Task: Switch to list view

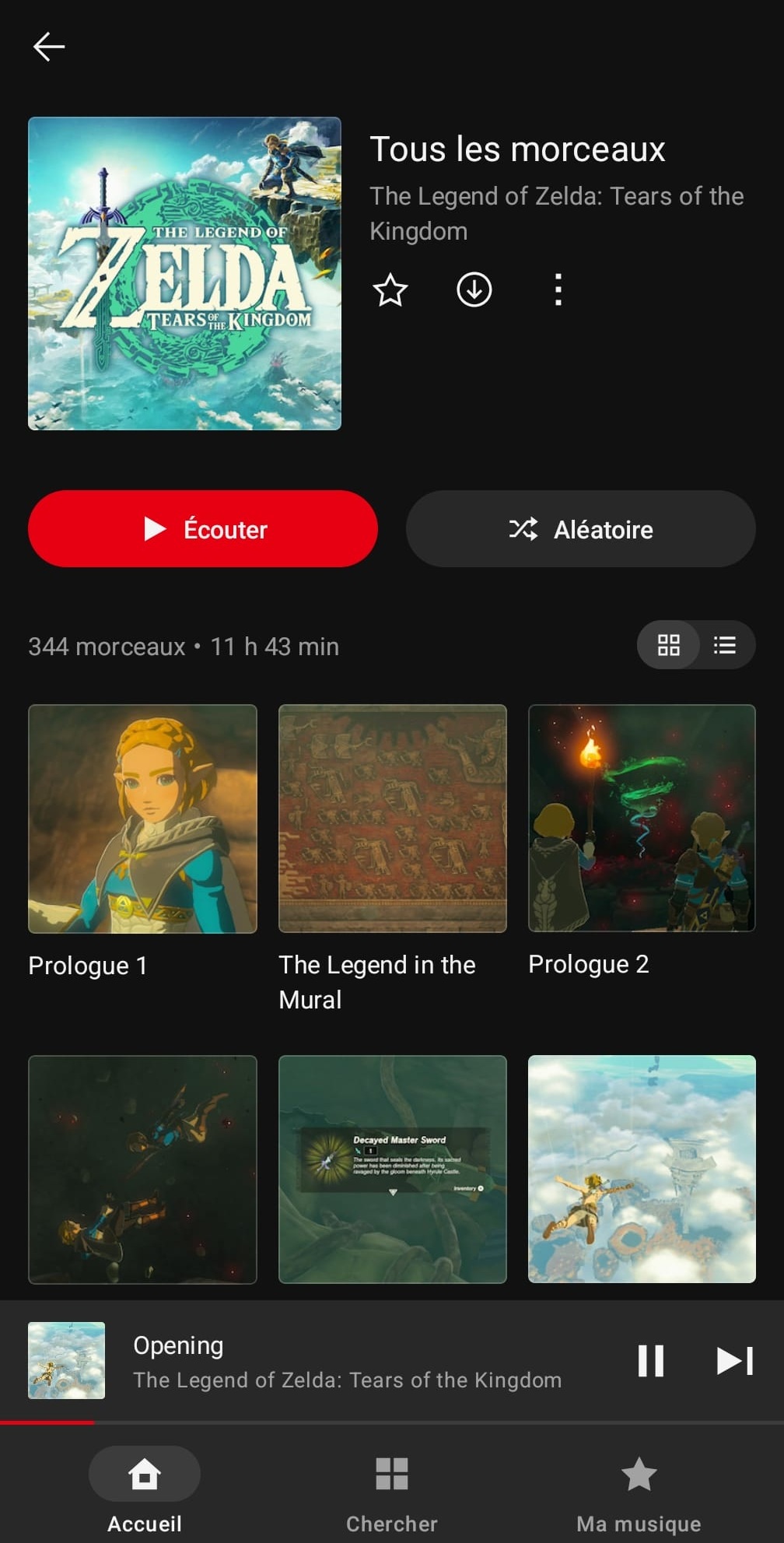Action: tap(725, 645)
